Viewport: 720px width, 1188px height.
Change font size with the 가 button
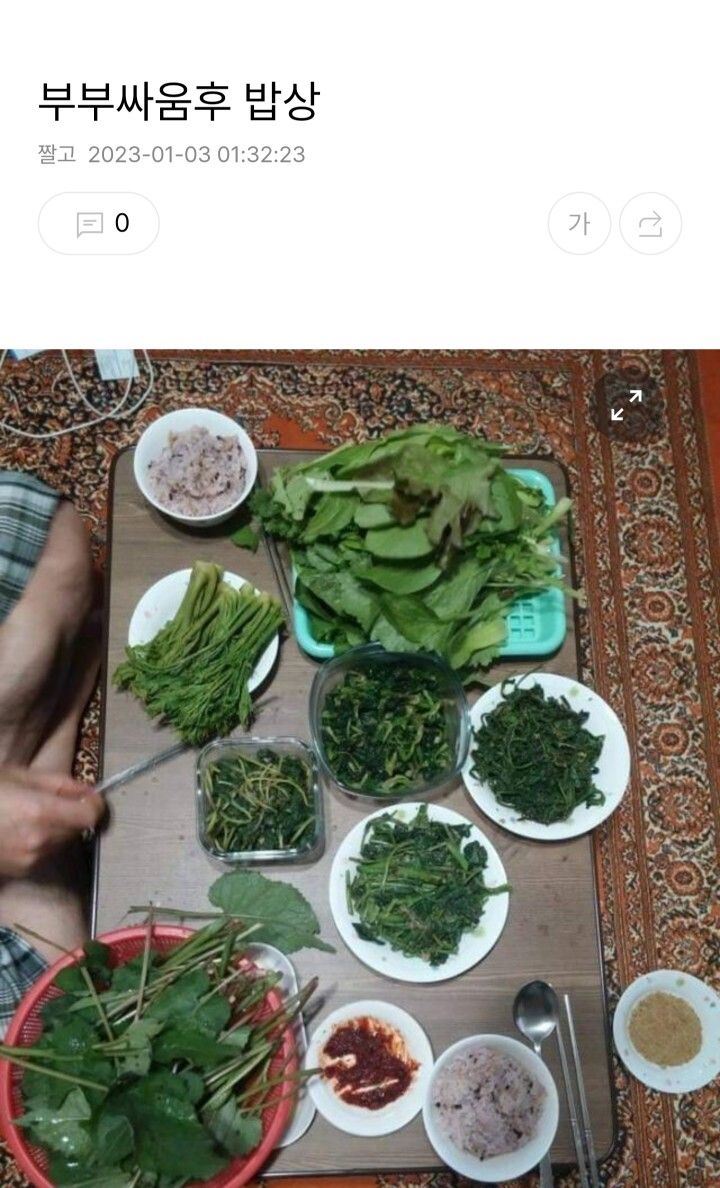tap(579, 223)
